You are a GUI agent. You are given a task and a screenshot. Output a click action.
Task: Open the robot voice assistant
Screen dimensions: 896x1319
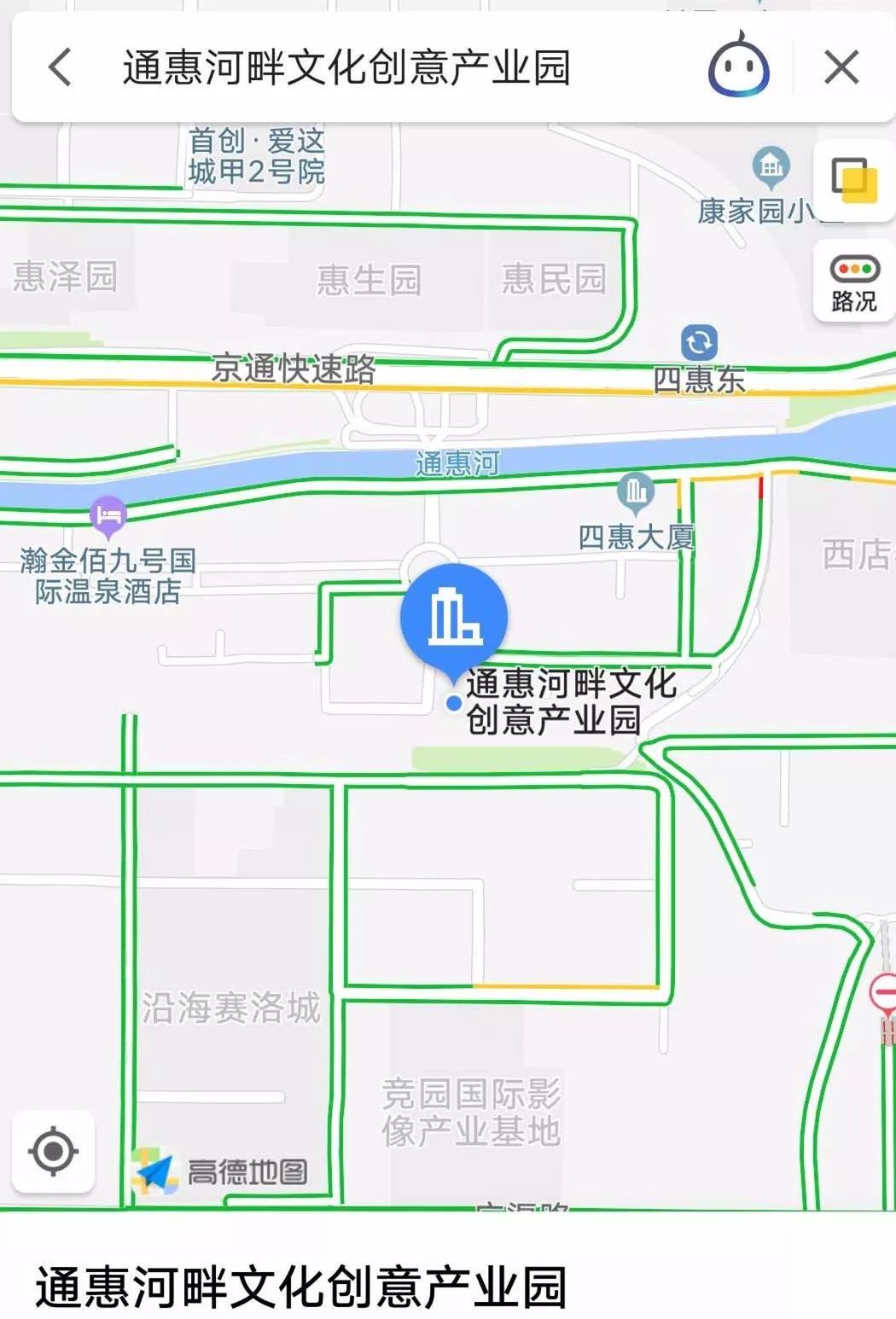point(739,67)
